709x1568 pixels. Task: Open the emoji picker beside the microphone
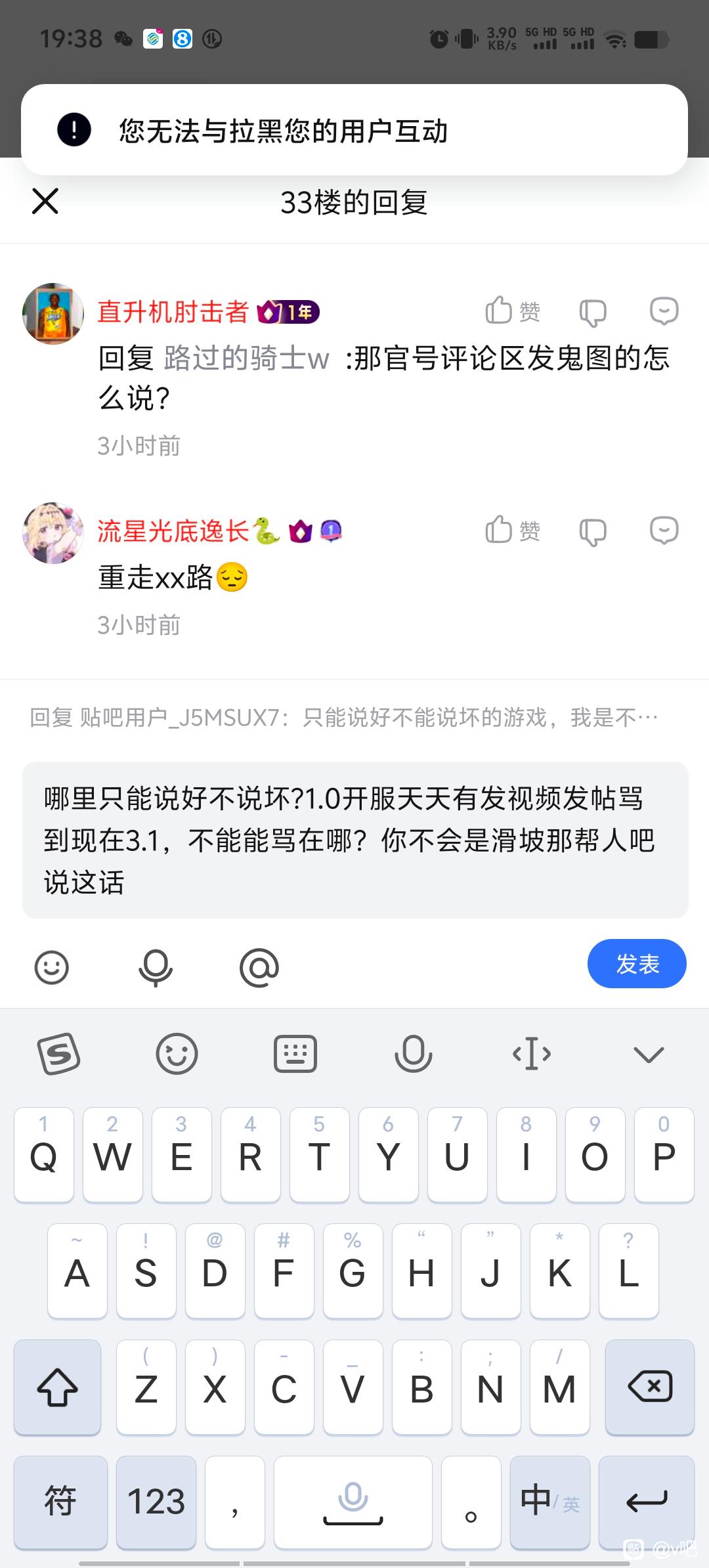tap(51, 967)
